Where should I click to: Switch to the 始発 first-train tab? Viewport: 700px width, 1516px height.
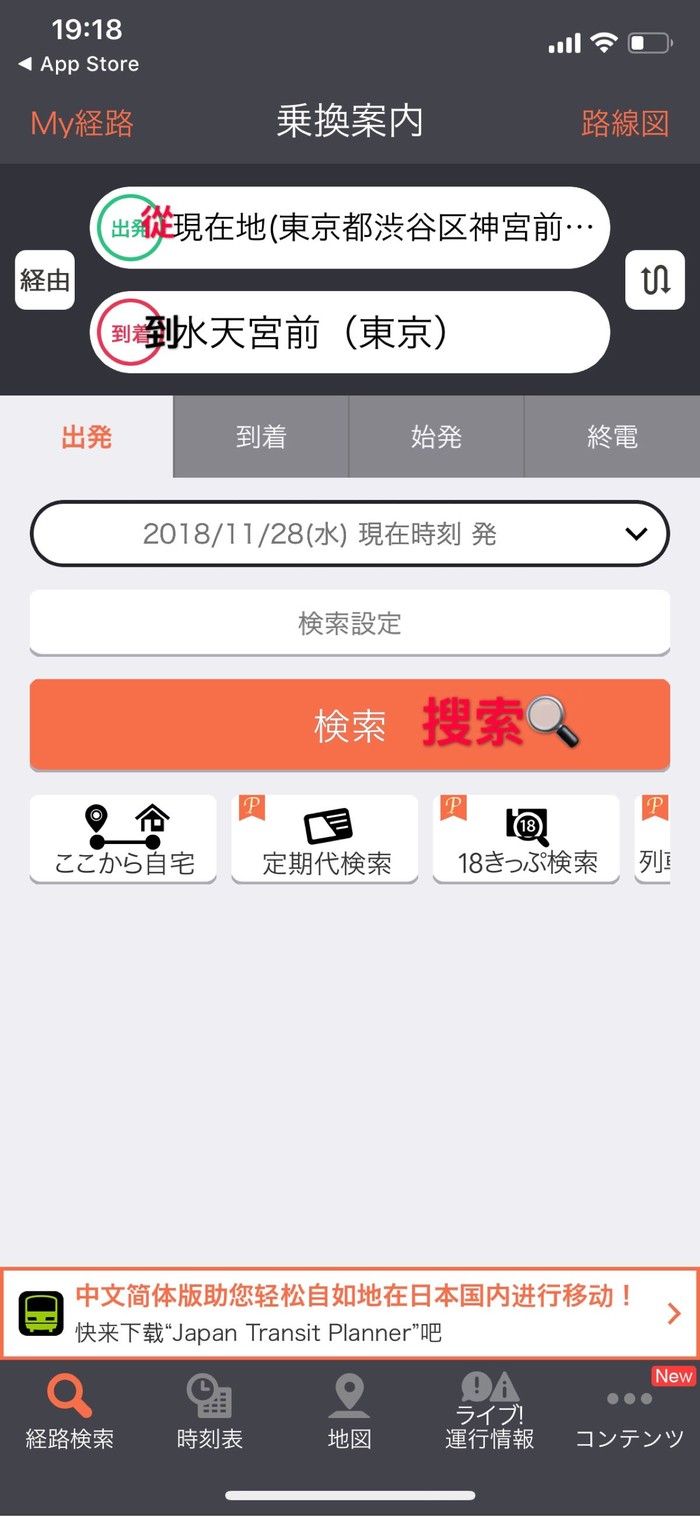click(x=436, y=437)
